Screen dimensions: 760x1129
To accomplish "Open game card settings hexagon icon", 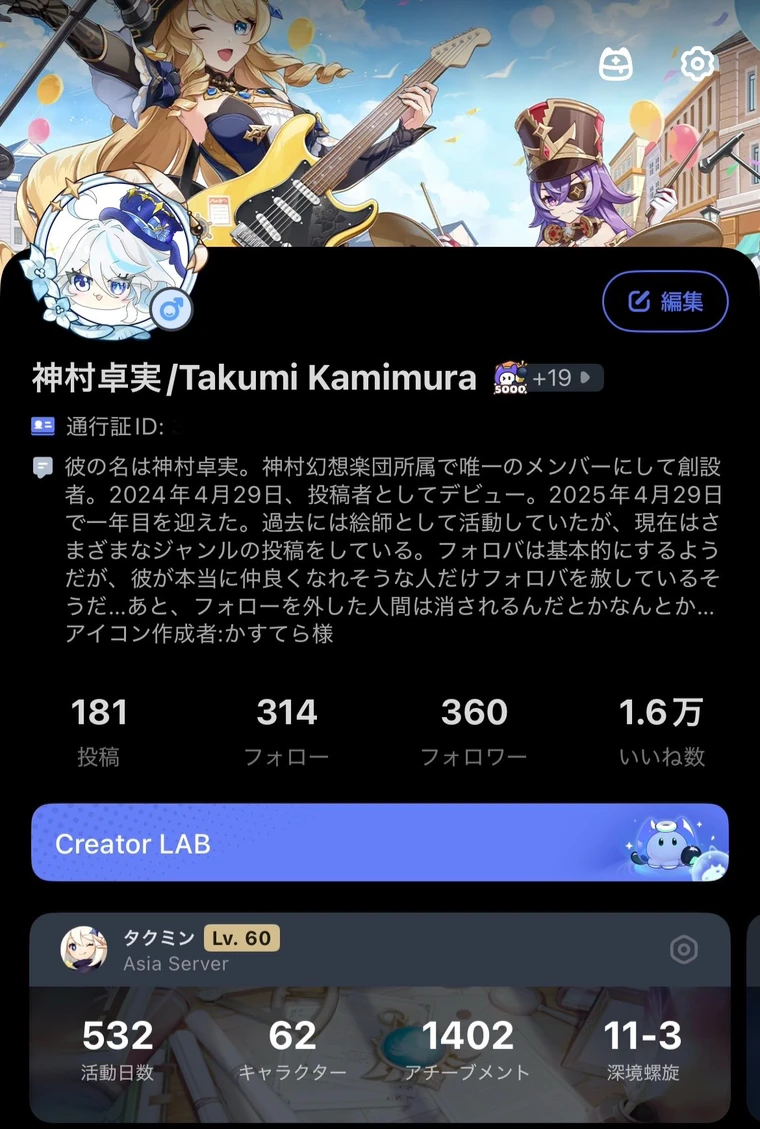I will tap(683, 949).
